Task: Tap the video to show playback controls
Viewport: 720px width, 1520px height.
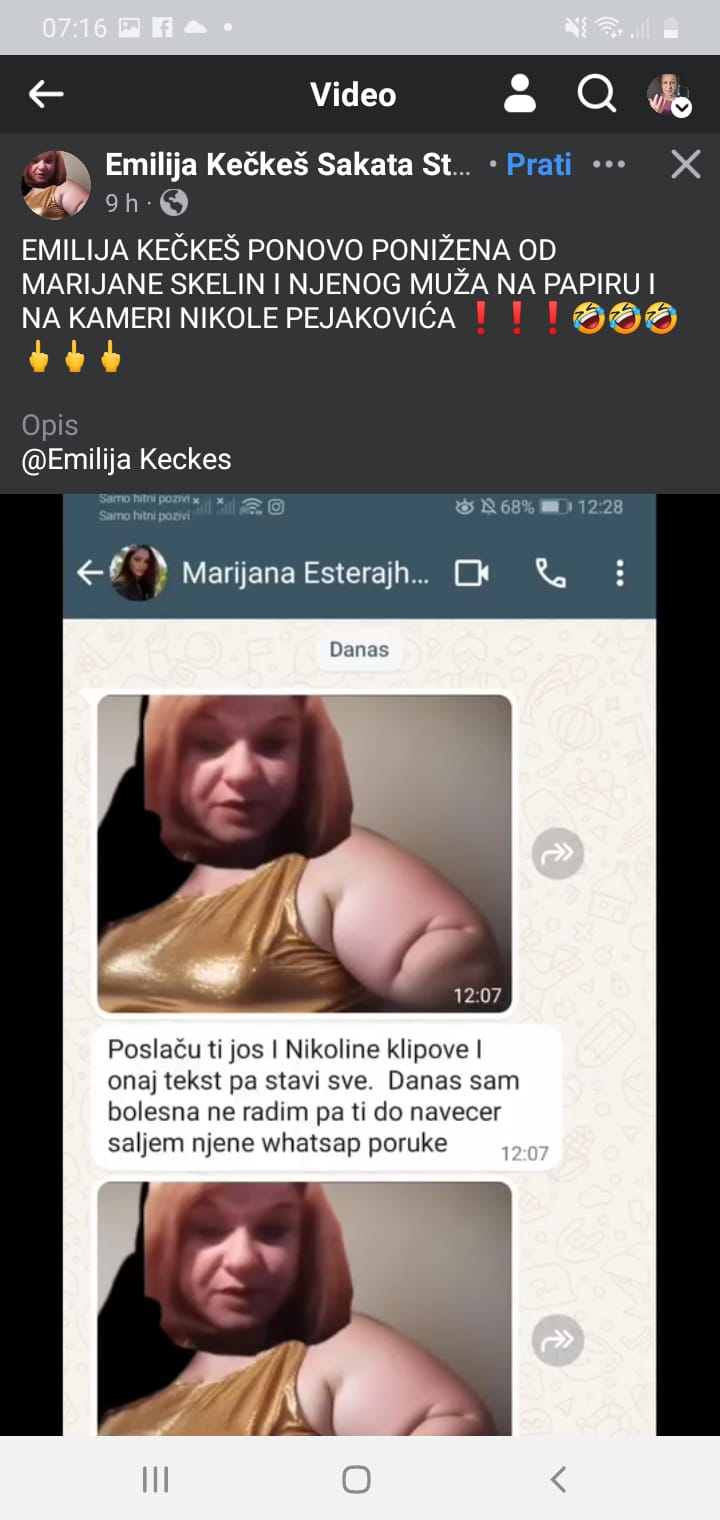Action: (360, 960)
